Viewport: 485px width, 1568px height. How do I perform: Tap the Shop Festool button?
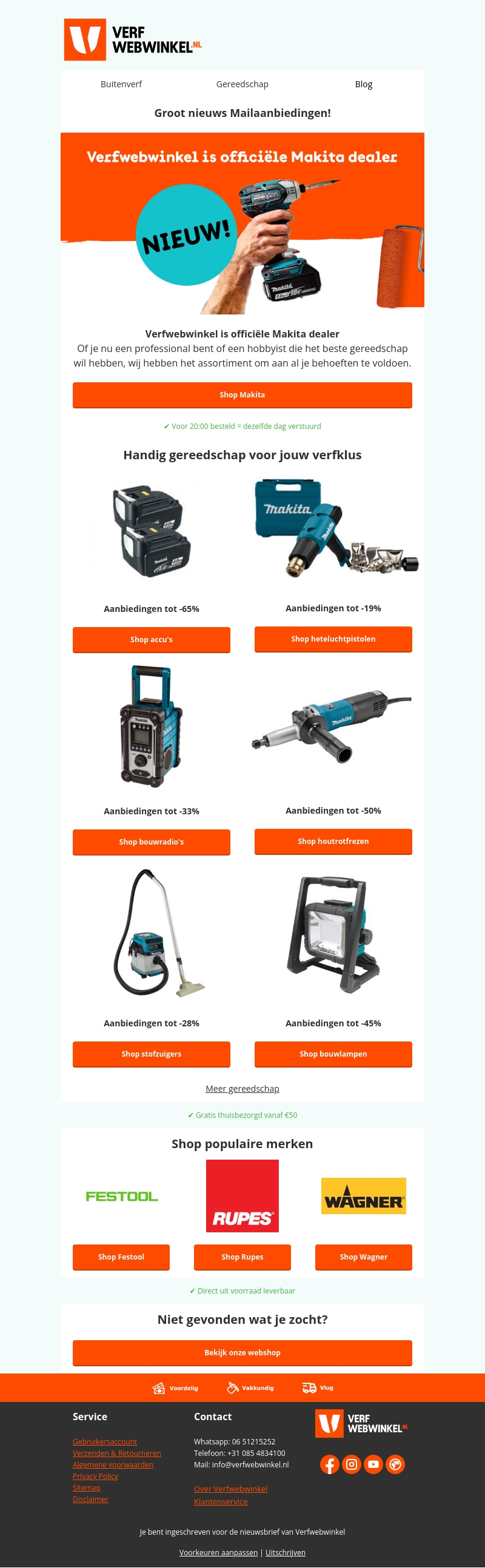click(121, 1257)
